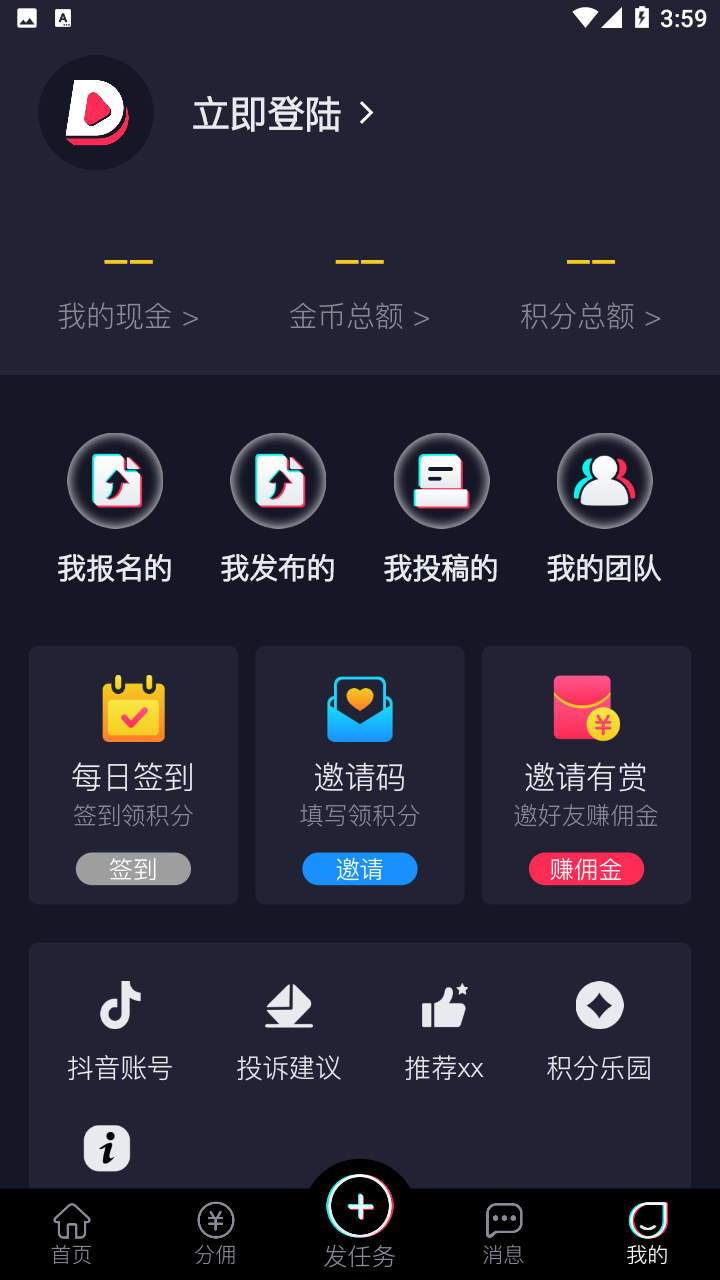Open 我投稿的 submissions icon
This screenshot has width=720, height=1280.
(x=441, y=481)
